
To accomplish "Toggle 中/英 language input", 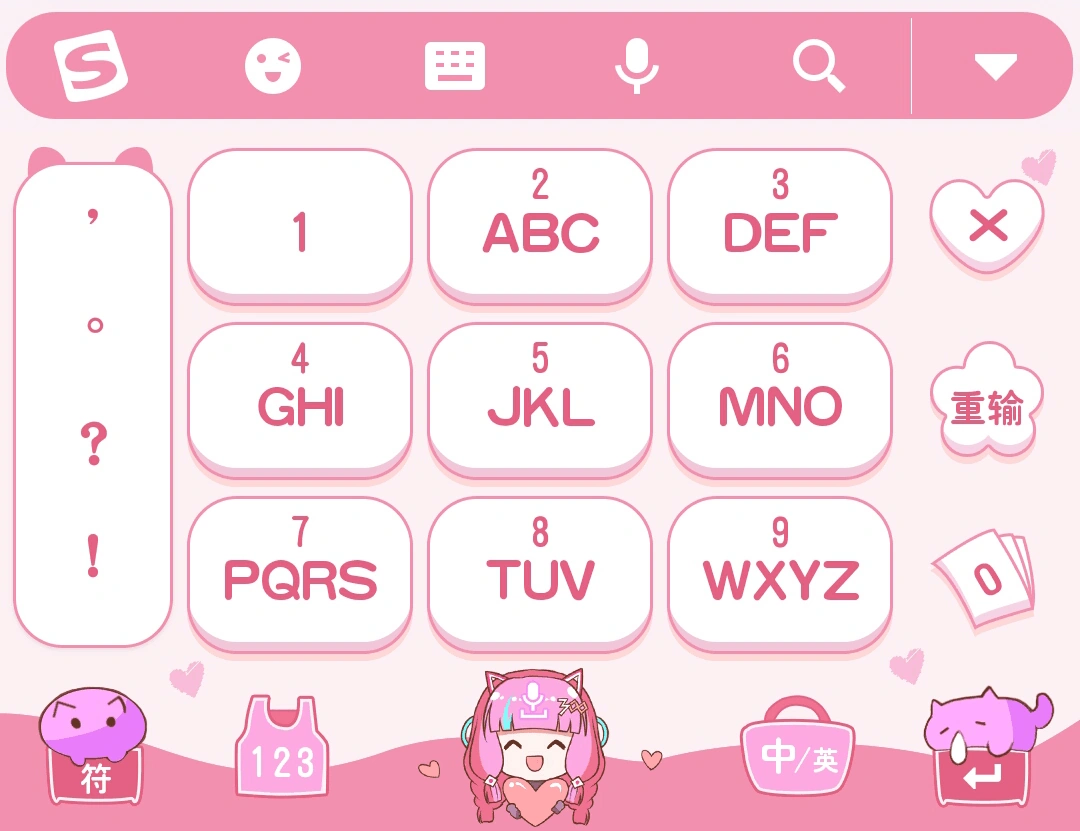I will pos(798,757).
